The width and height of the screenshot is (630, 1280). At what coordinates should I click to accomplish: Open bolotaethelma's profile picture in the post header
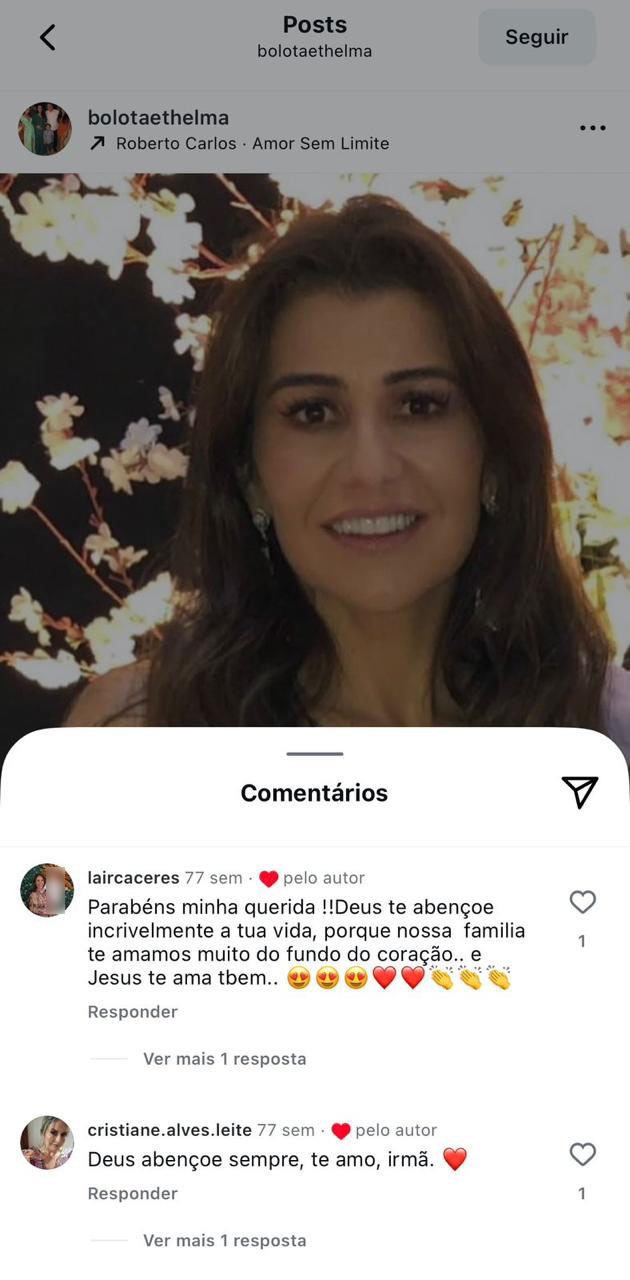click(45, 129)
